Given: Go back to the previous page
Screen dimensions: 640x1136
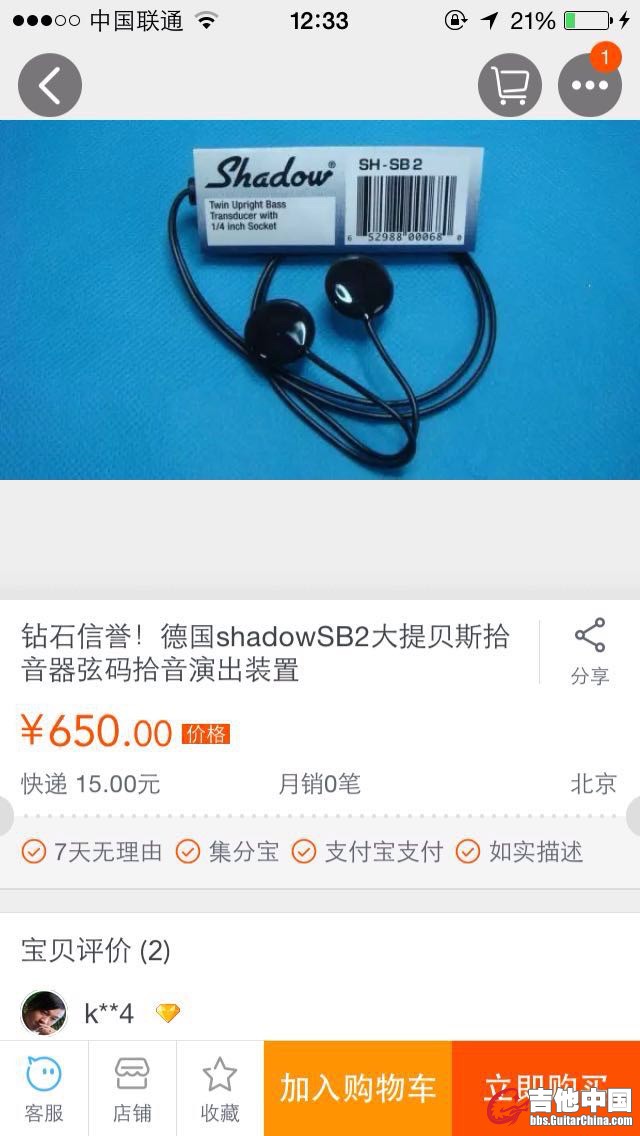Looking at the screenshot, I should pos(49,85).
